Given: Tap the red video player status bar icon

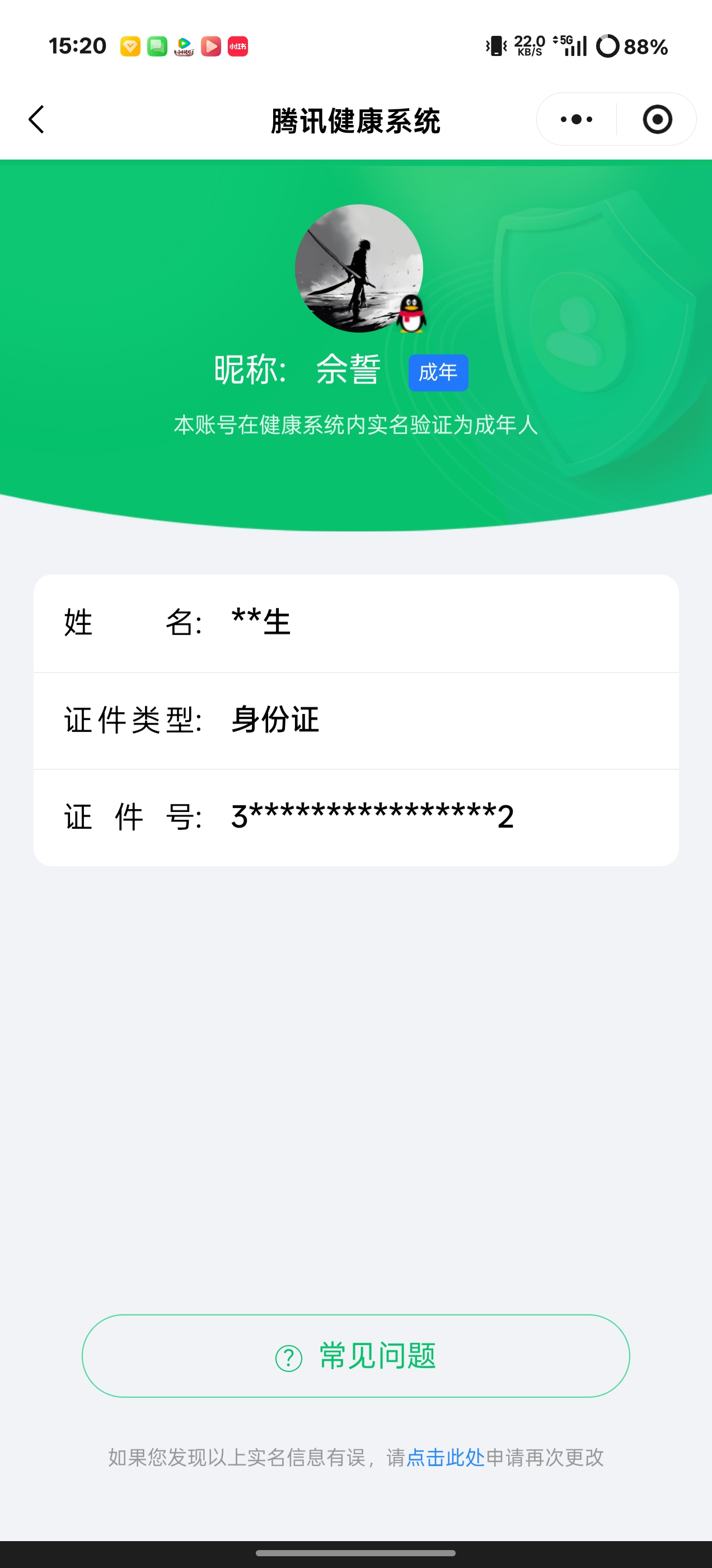Looking at the screenshot, I should 211,46.
